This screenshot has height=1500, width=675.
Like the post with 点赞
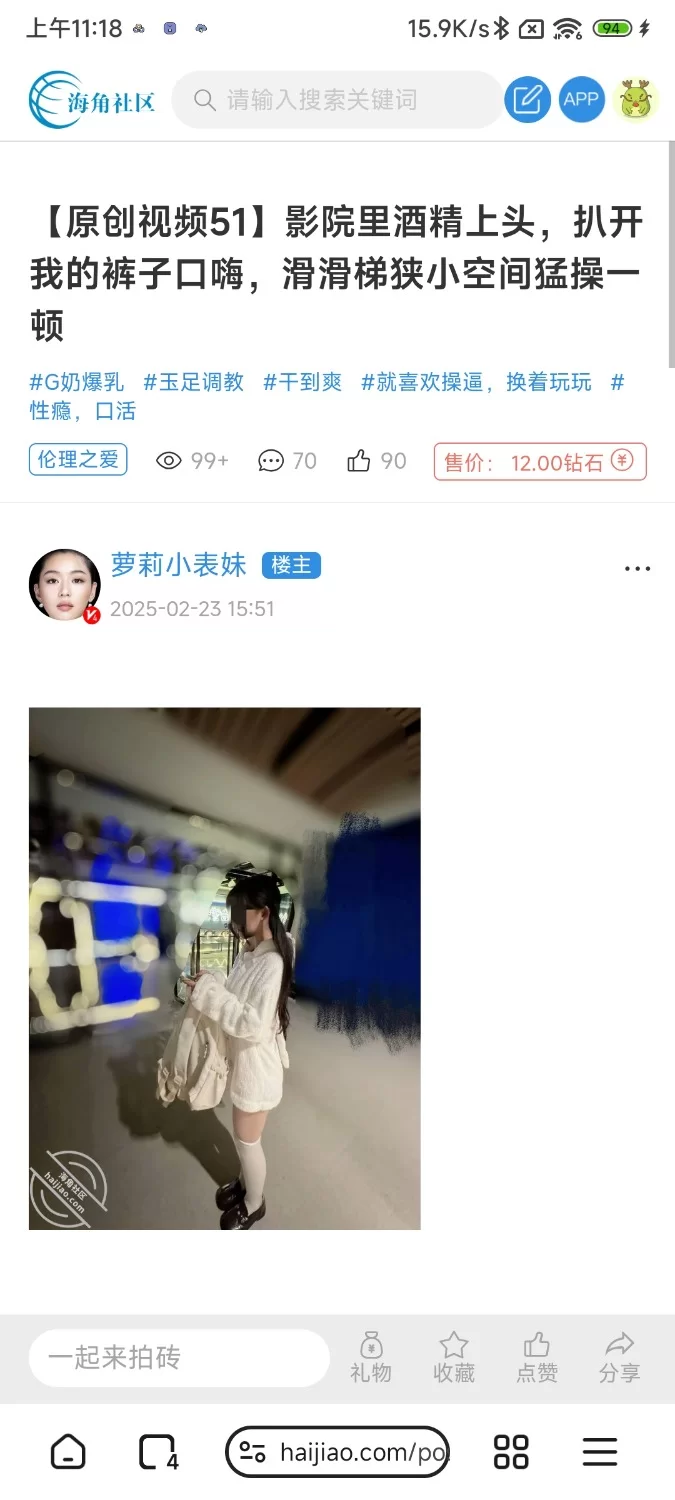pos(537,1358)
